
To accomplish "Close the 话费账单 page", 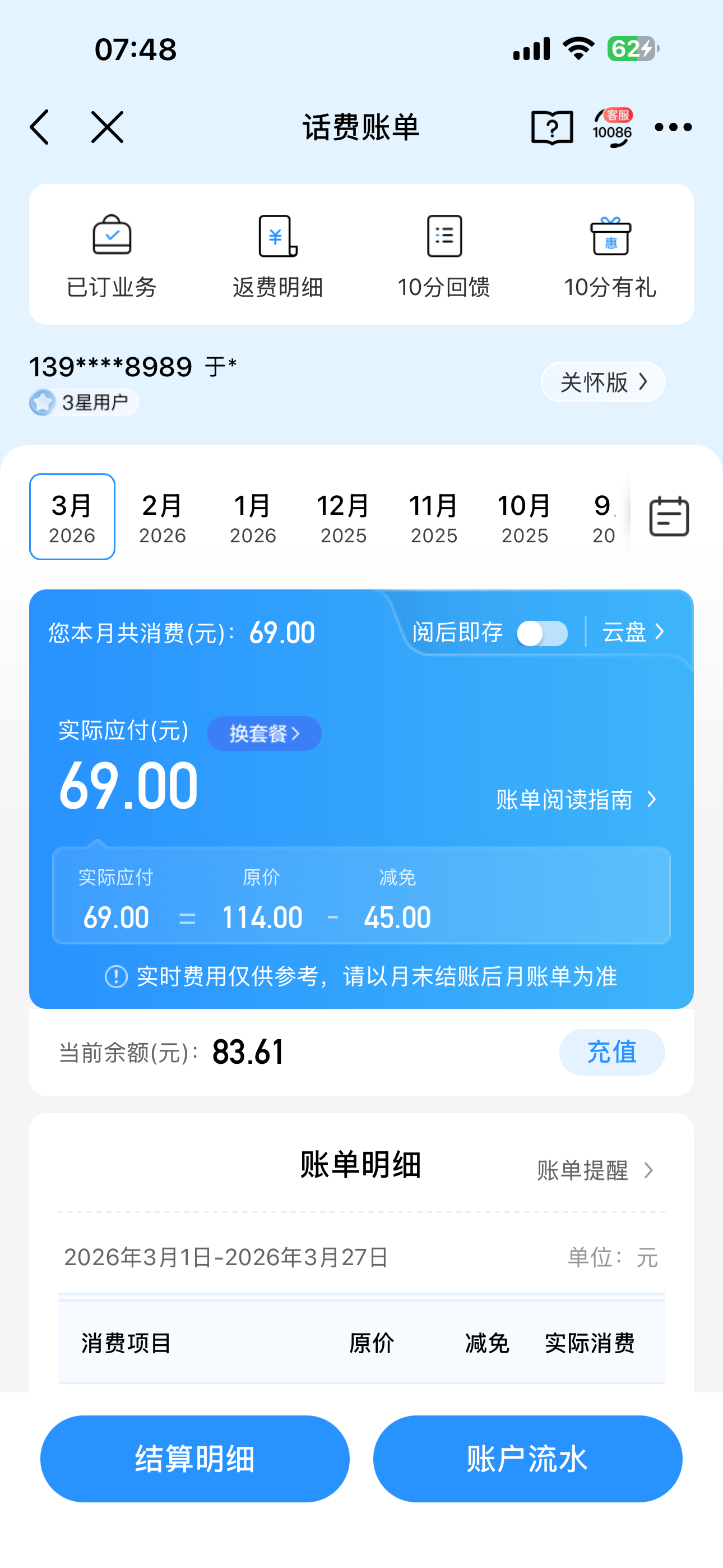I will tap(107, 127).
